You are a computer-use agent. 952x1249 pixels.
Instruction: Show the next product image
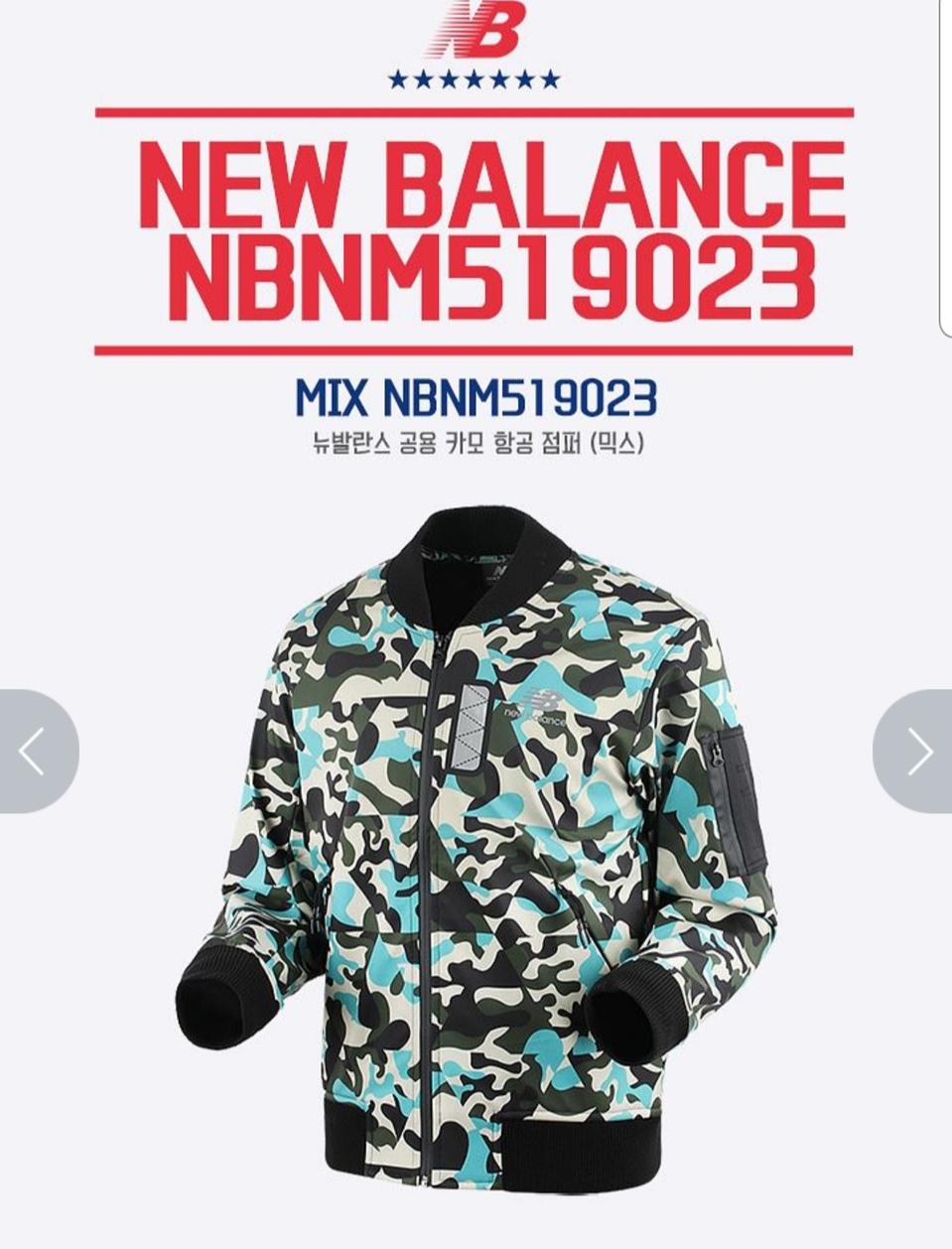pos(916,752)
